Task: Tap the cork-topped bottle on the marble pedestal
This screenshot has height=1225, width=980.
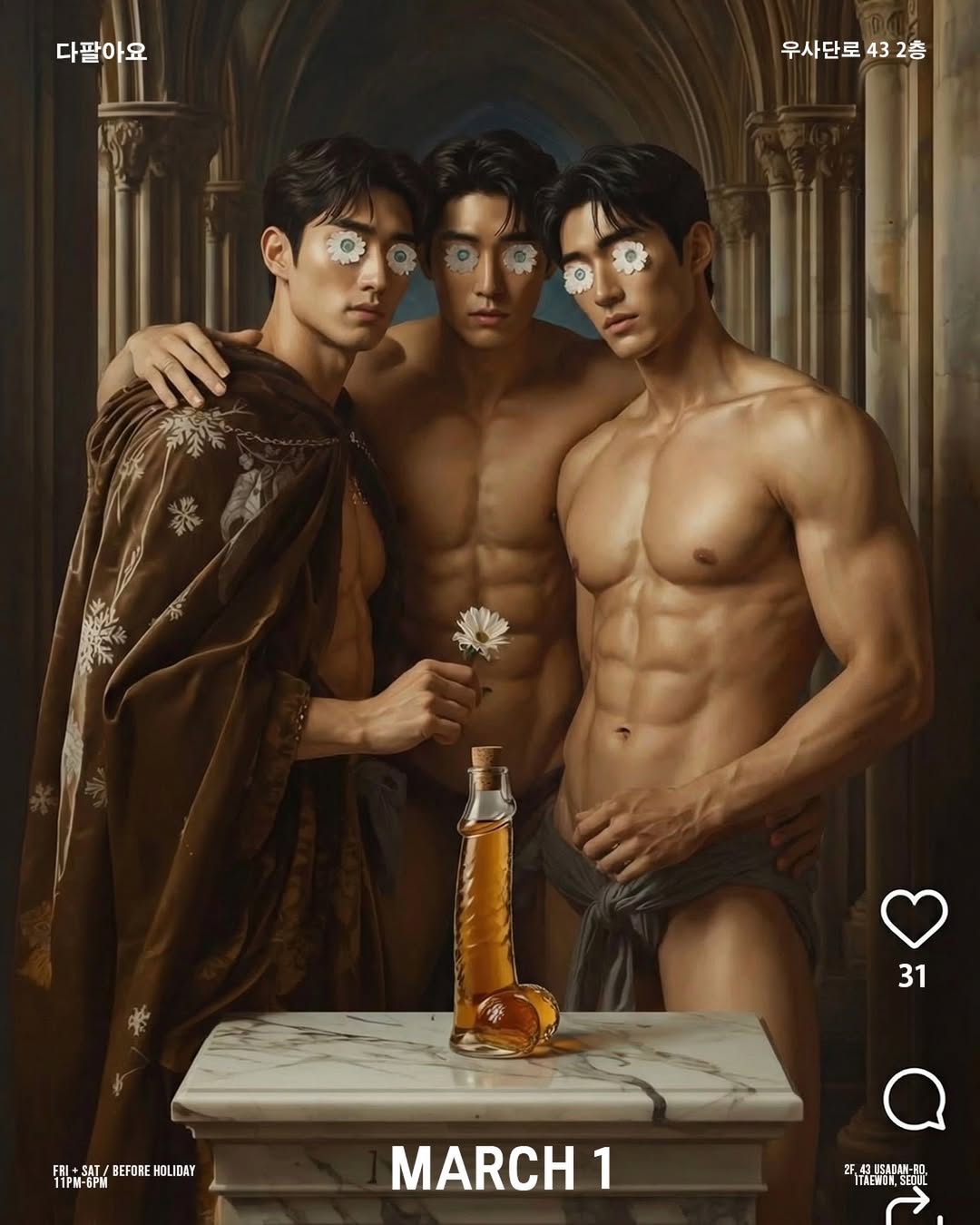Action: pos(485,898)
